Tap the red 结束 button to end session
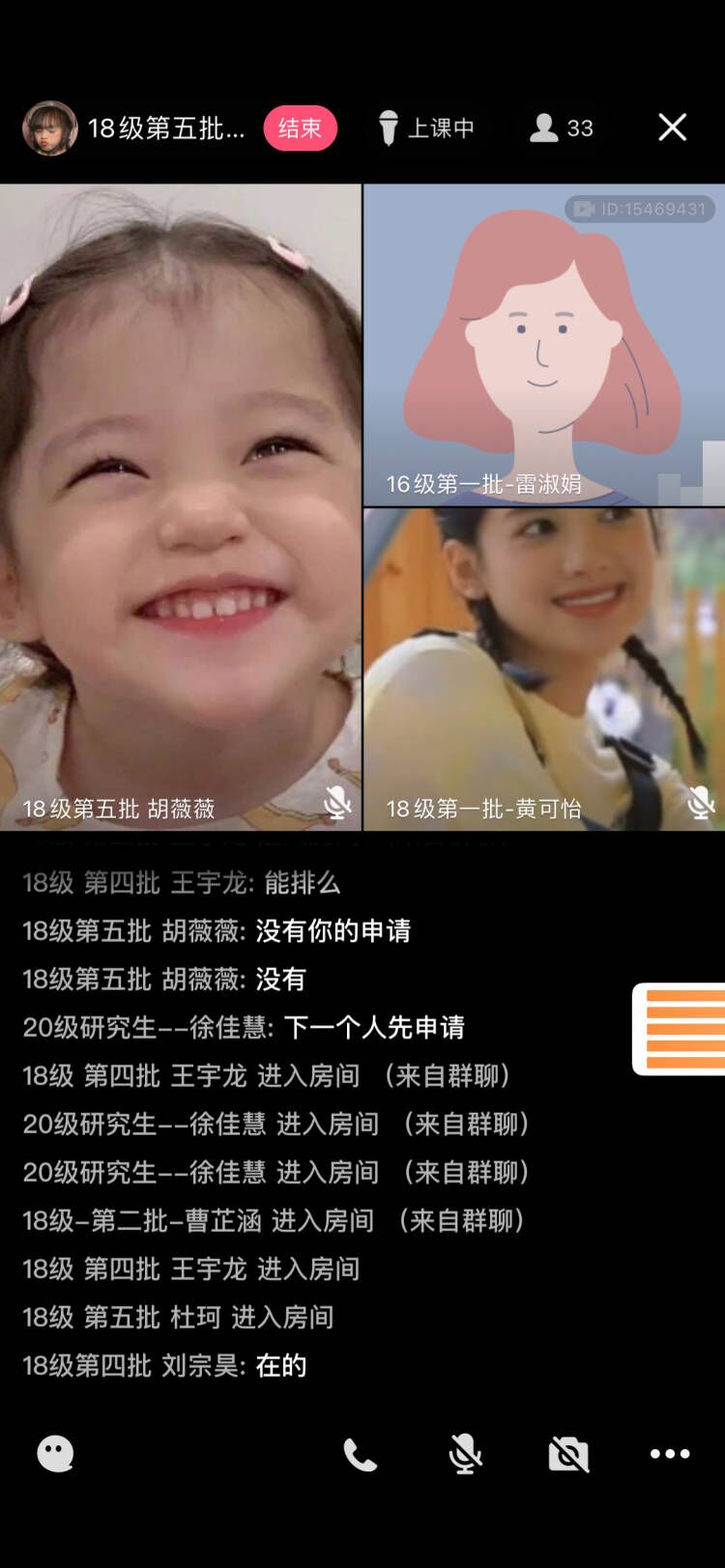Screen dimensions: 725x1568 click(300, 128)
